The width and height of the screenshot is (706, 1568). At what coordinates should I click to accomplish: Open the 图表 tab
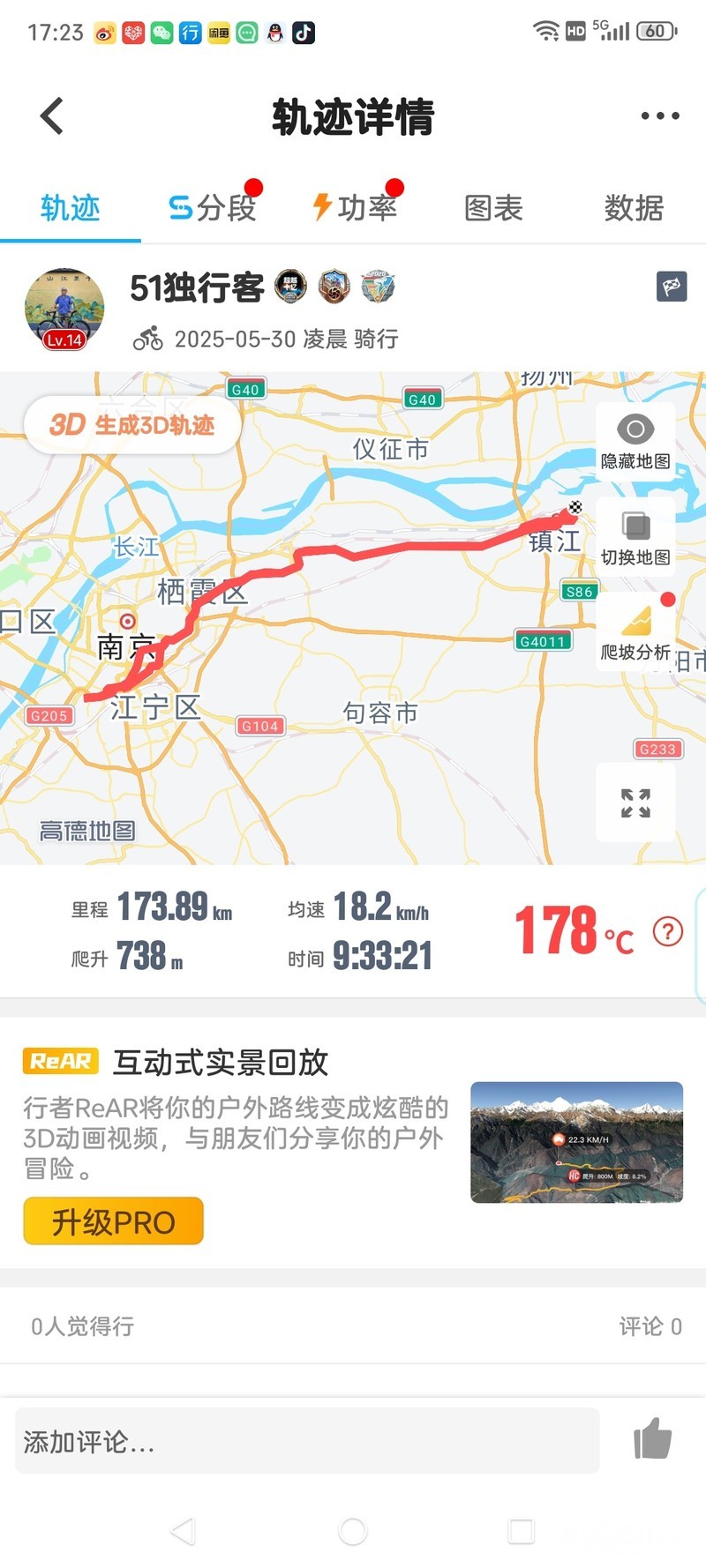point(493,208)
